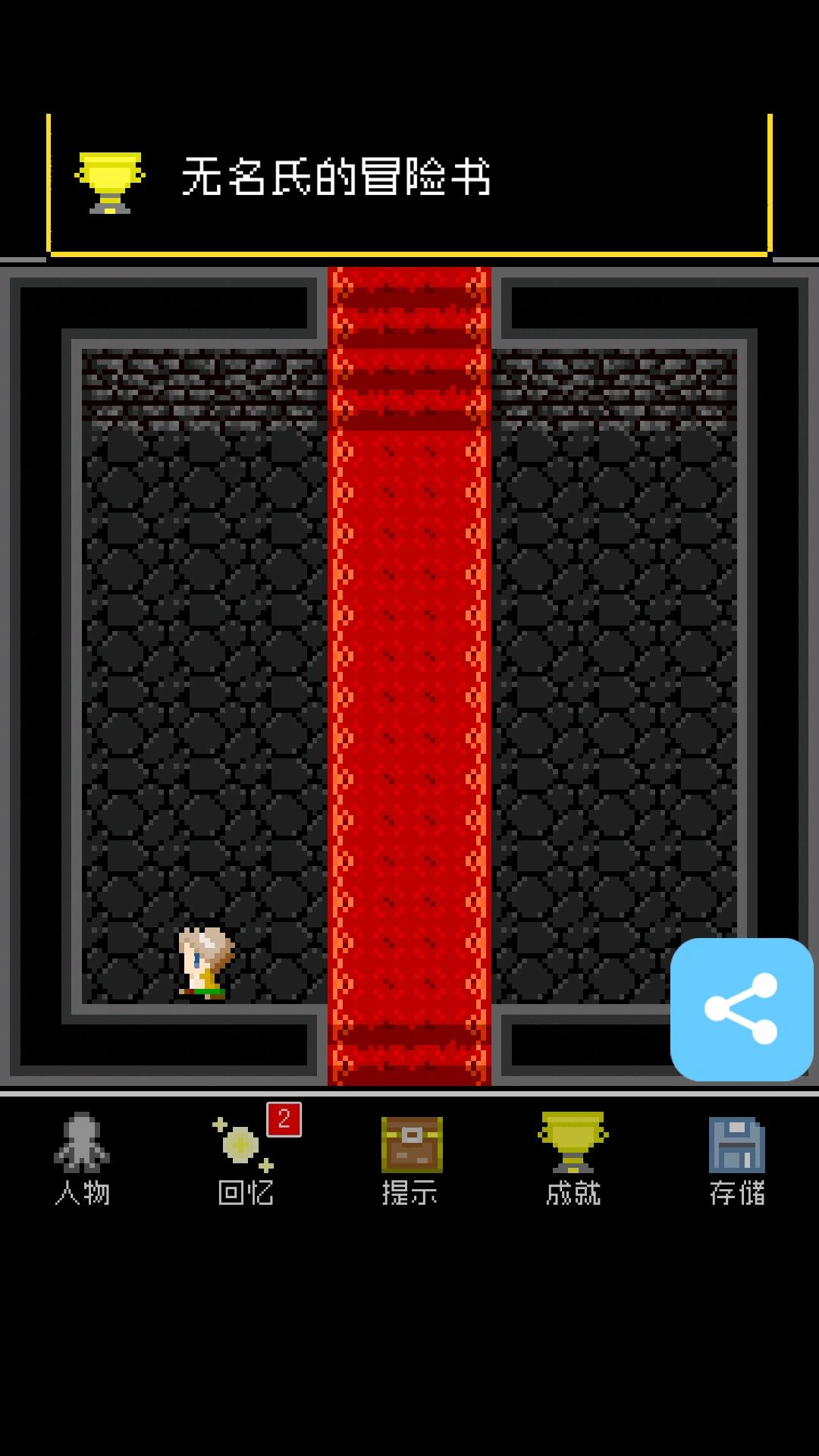Tap the blue share icon
The height and width of the screenshot is (1456, 819).
tap(740, 1003)
